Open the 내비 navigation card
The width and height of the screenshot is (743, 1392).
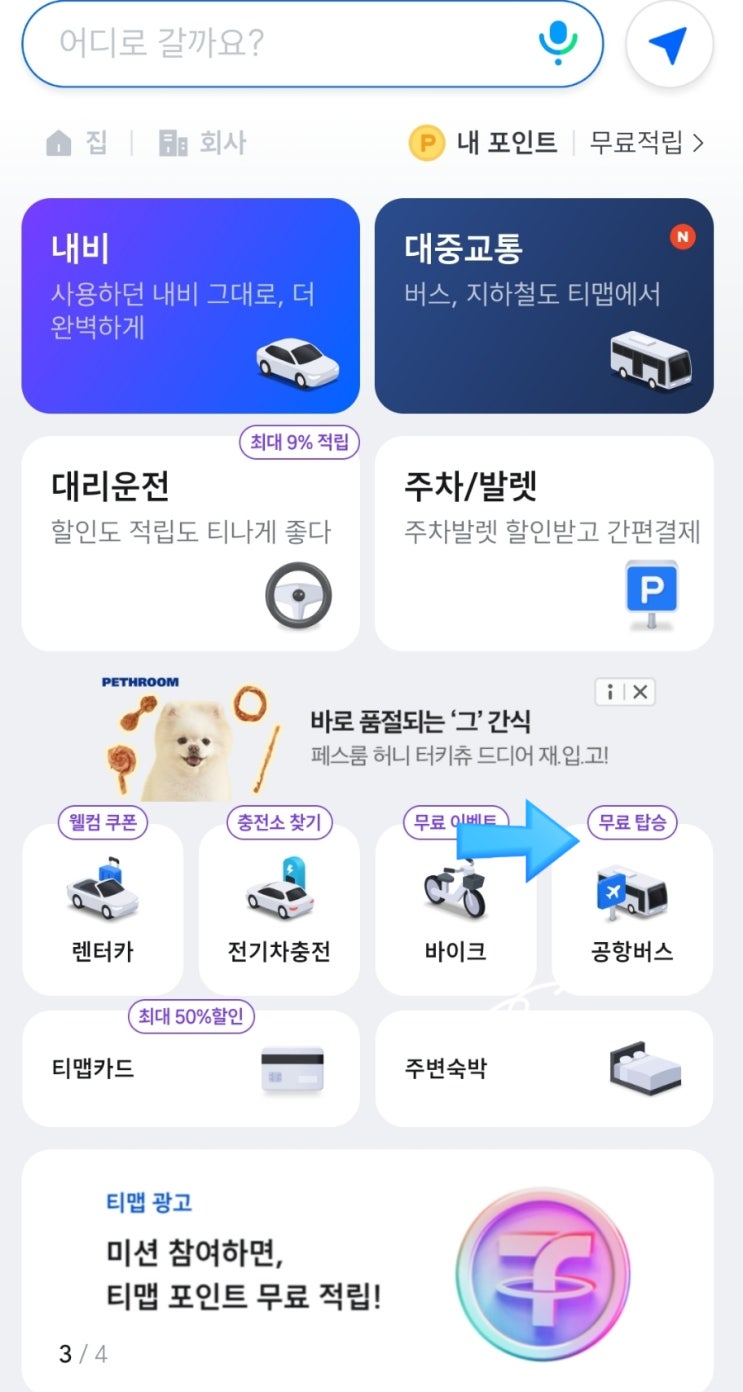pos(190,306)
